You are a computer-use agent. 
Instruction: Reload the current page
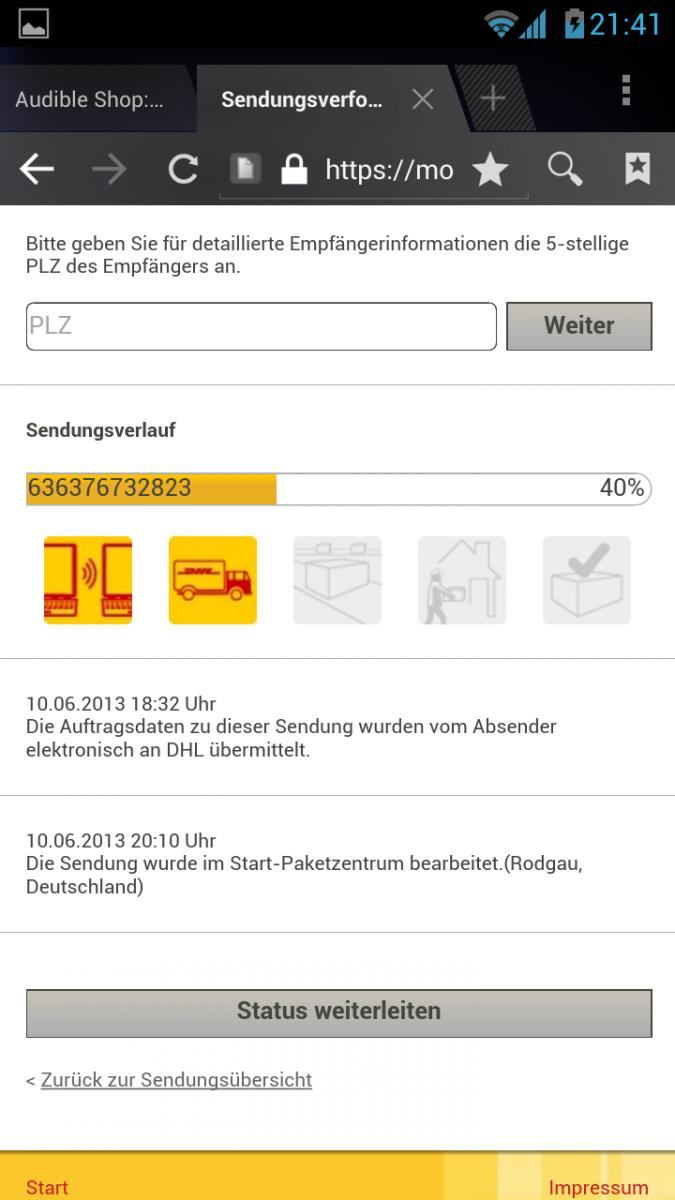click(182, 170)
